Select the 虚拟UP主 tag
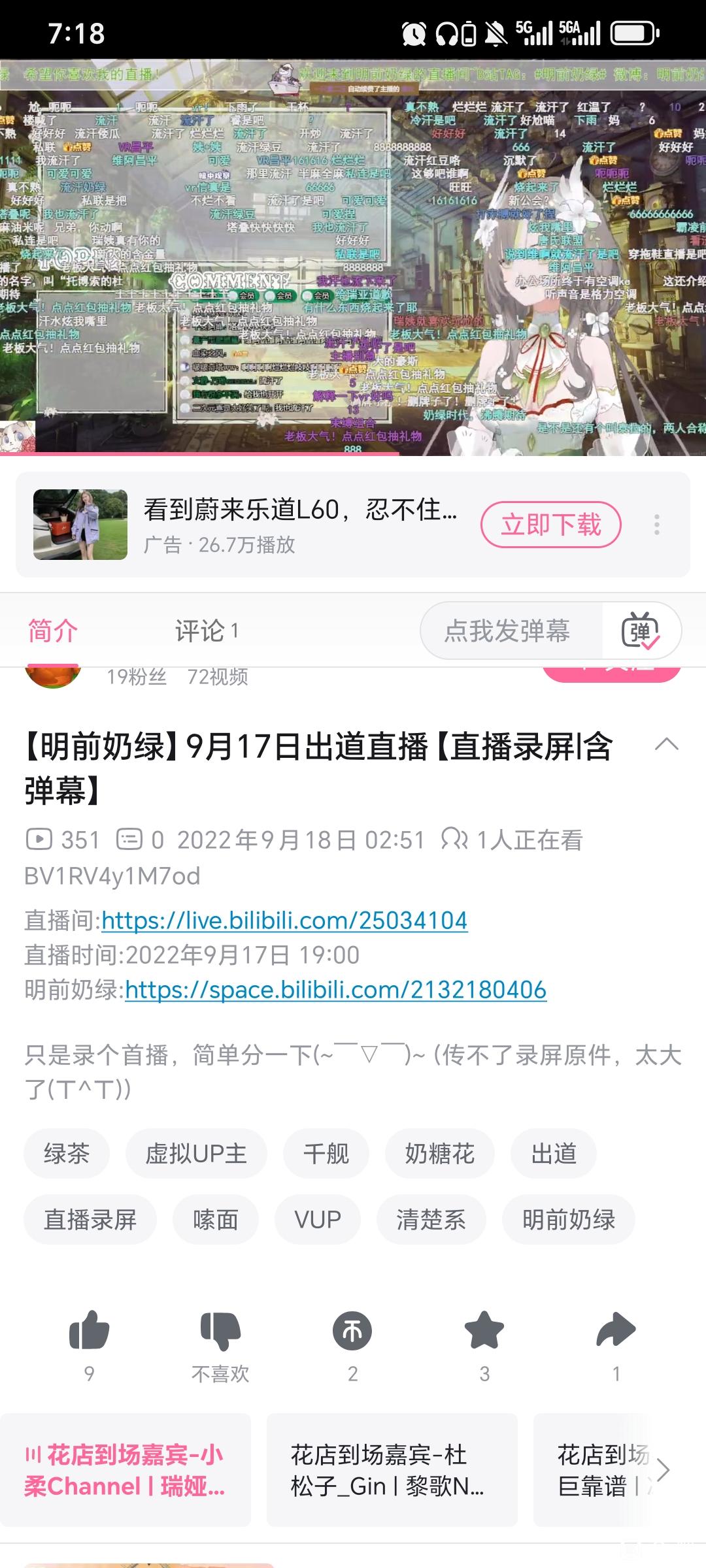Image resolution: width=706 pixels, height=1568 pixels. pyautogui.click(x=196, y=1154)
